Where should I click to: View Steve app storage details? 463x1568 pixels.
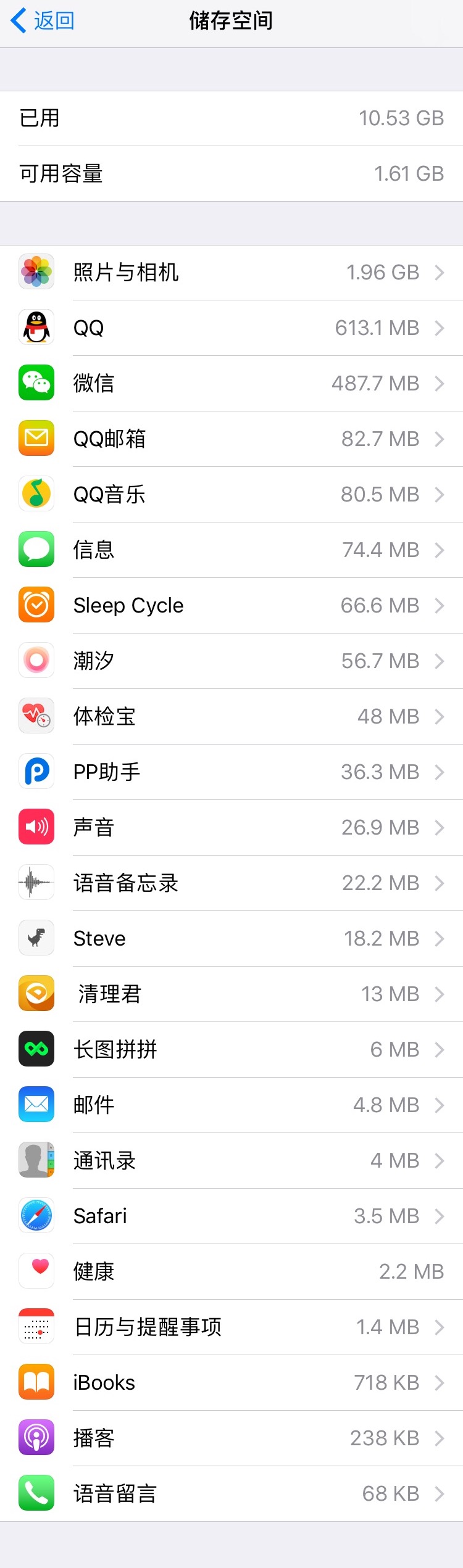point(231,938)
